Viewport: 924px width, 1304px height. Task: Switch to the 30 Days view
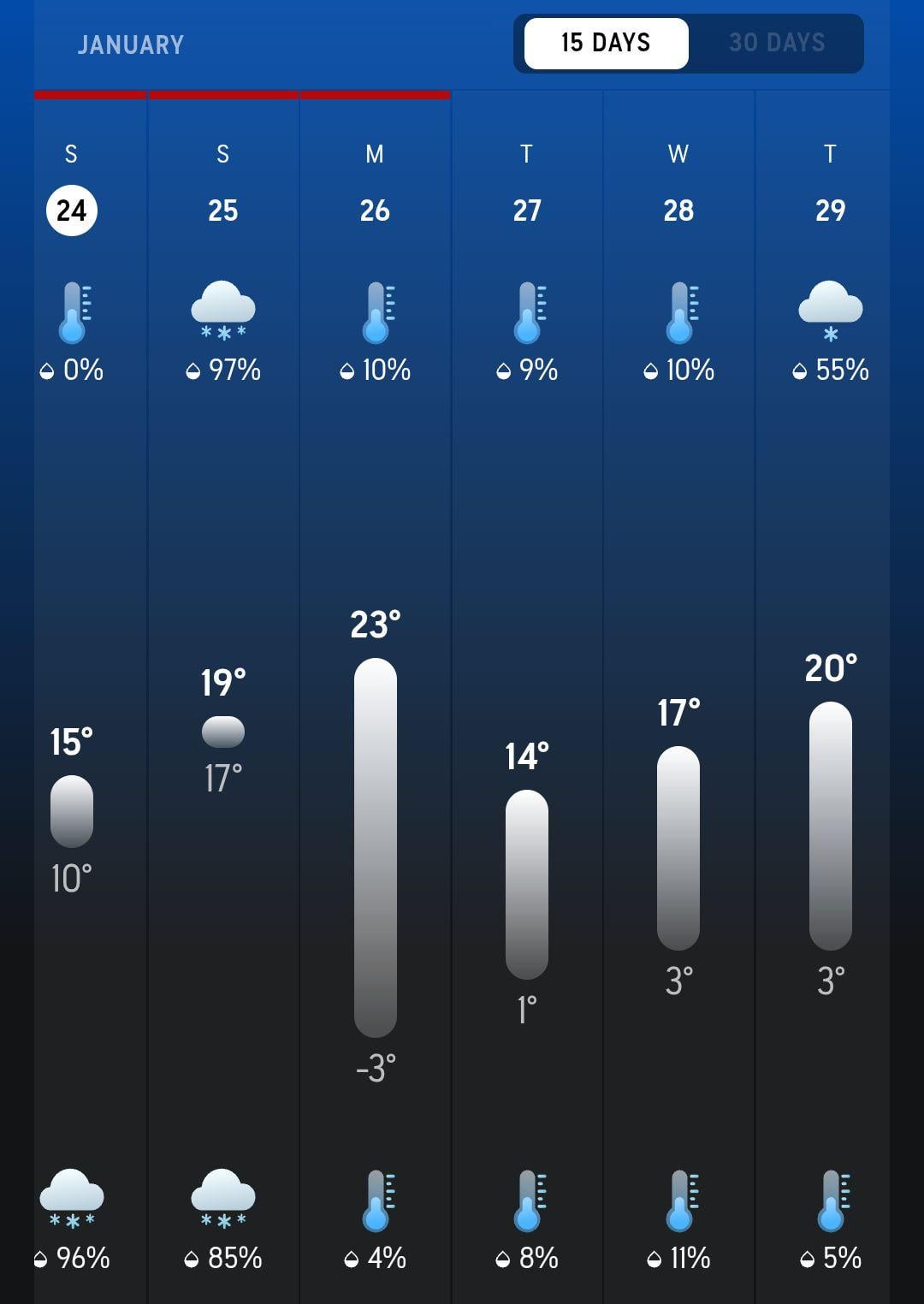pyautogui.click(x=776, y=43)
